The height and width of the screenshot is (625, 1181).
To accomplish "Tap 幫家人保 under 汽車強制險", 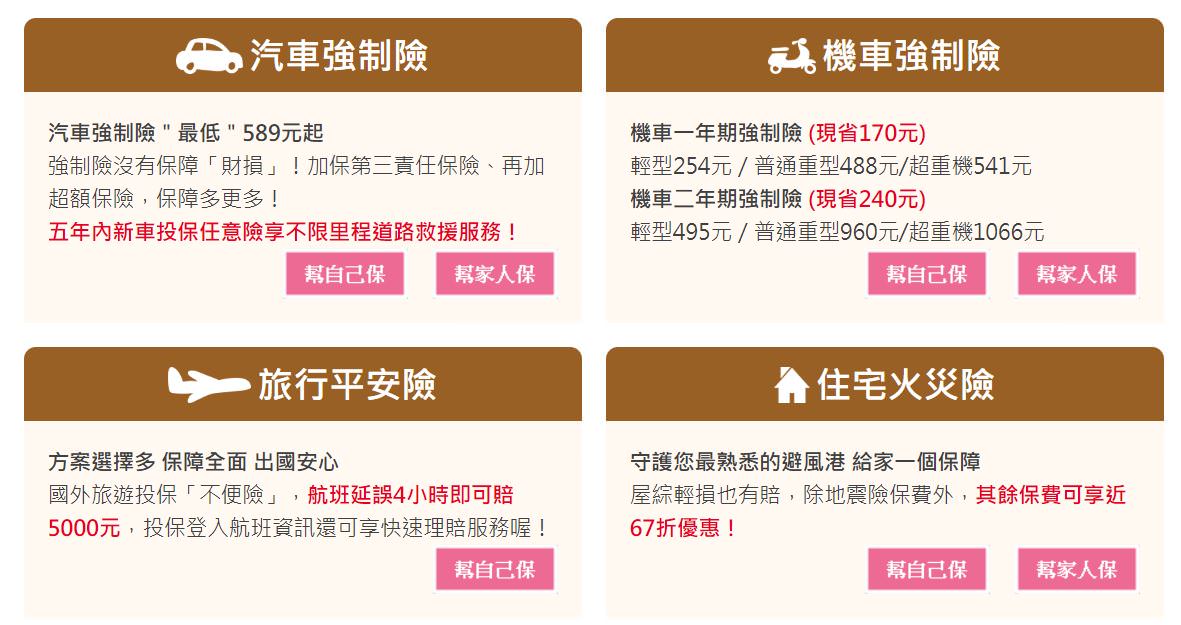I will (x=494, y=274).
